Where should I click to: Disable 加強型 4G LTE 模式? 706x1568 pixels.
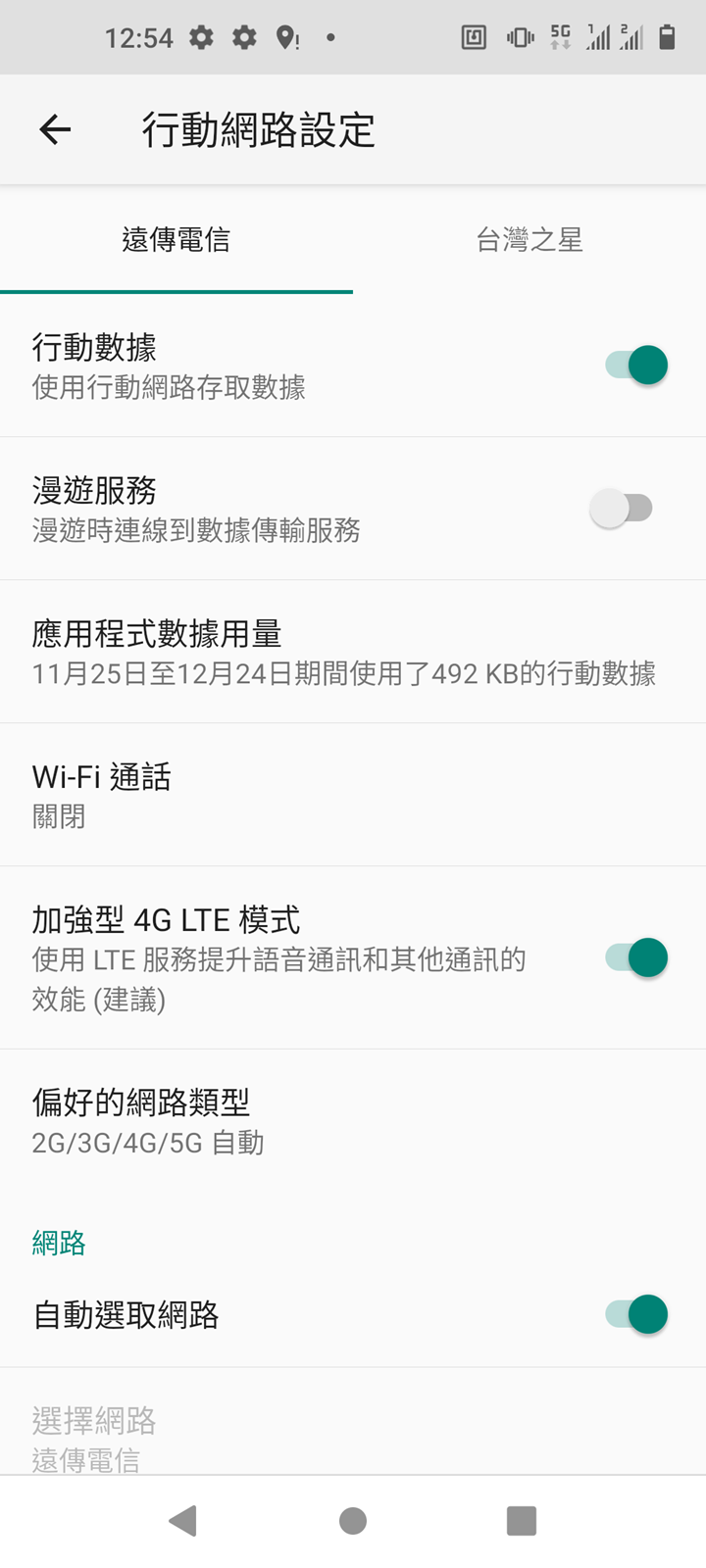[x=636, y=957]
